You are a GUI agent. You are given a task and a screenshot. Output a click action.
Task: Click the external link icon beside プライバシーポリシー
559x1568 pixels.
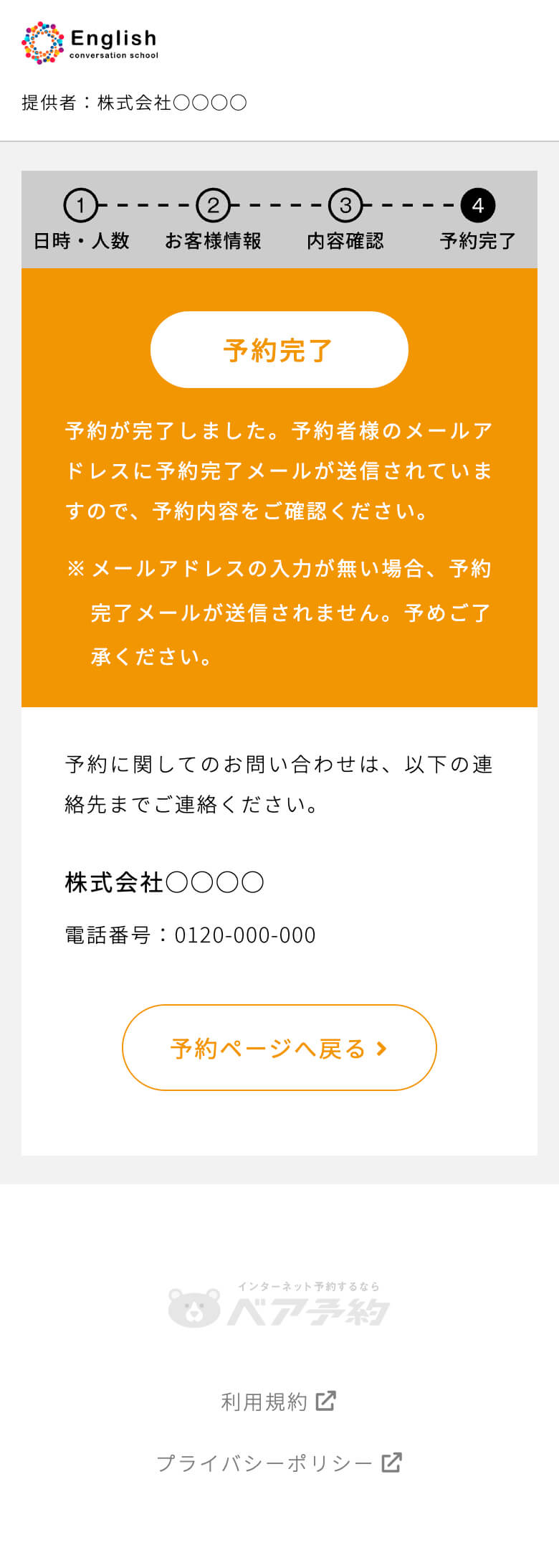(391, 1460)
